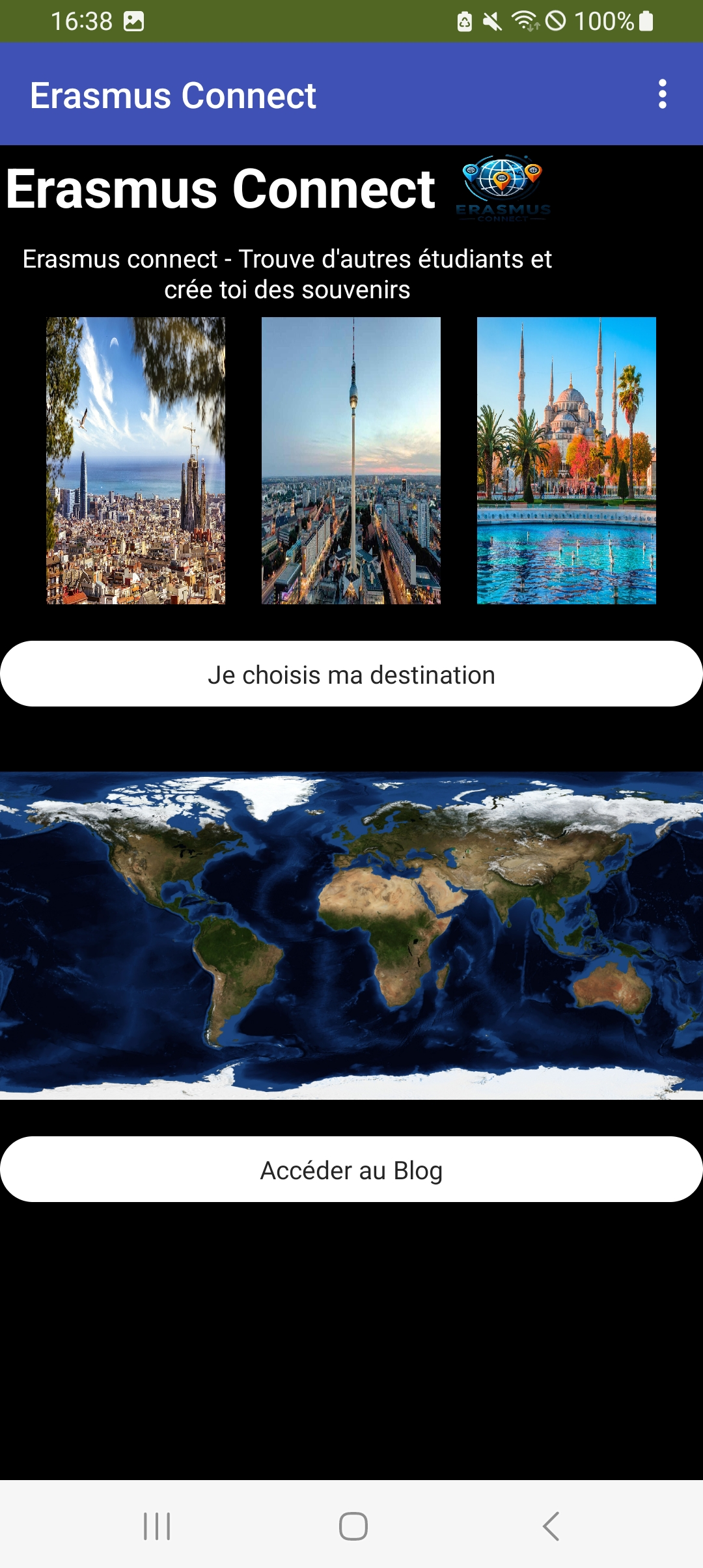Go to the phone's home screen
This screenshot has width=703, height=1568.
pyautogui.click(x=353, y=1526)
